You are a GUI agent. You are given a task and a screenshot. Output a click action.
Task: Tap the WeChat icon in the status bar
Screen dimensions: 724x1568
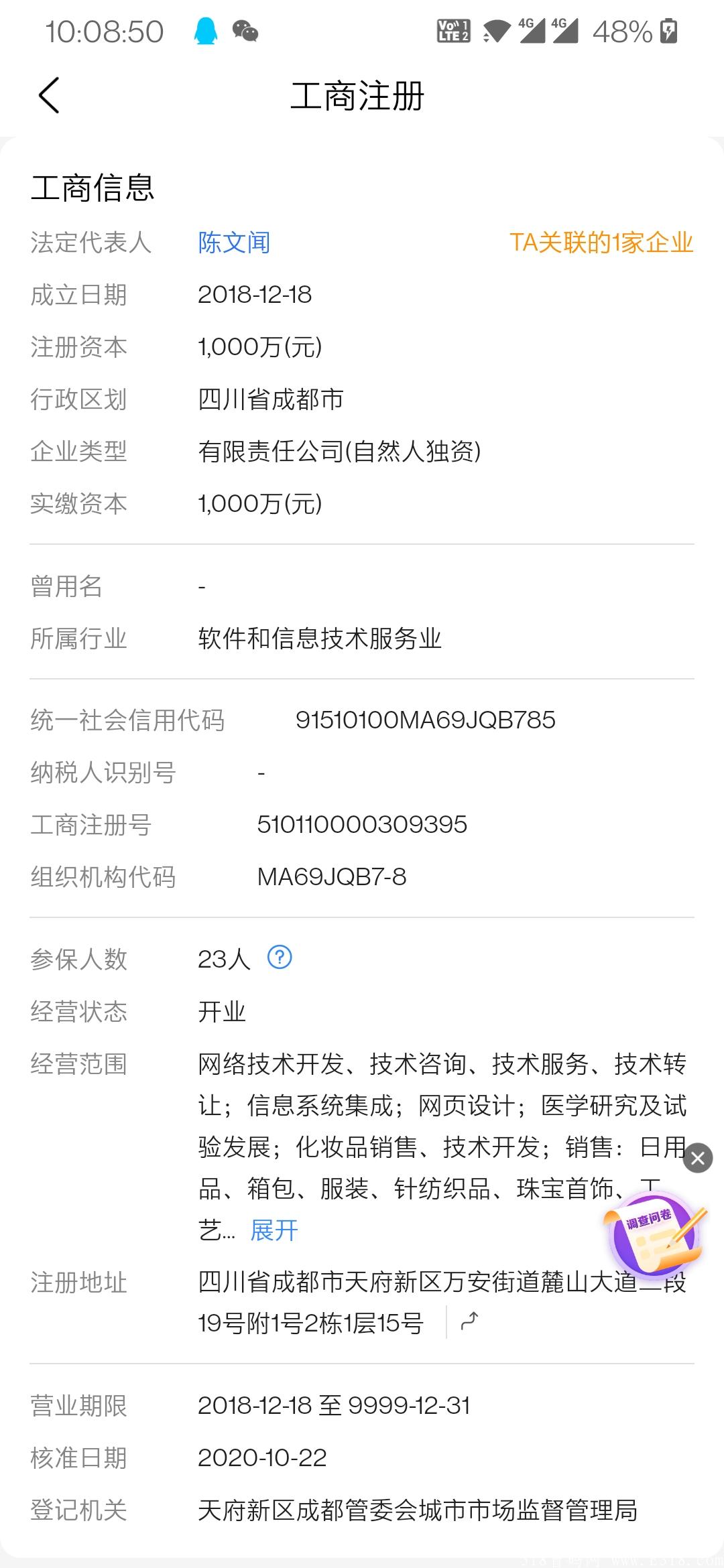tap(245, 31)
